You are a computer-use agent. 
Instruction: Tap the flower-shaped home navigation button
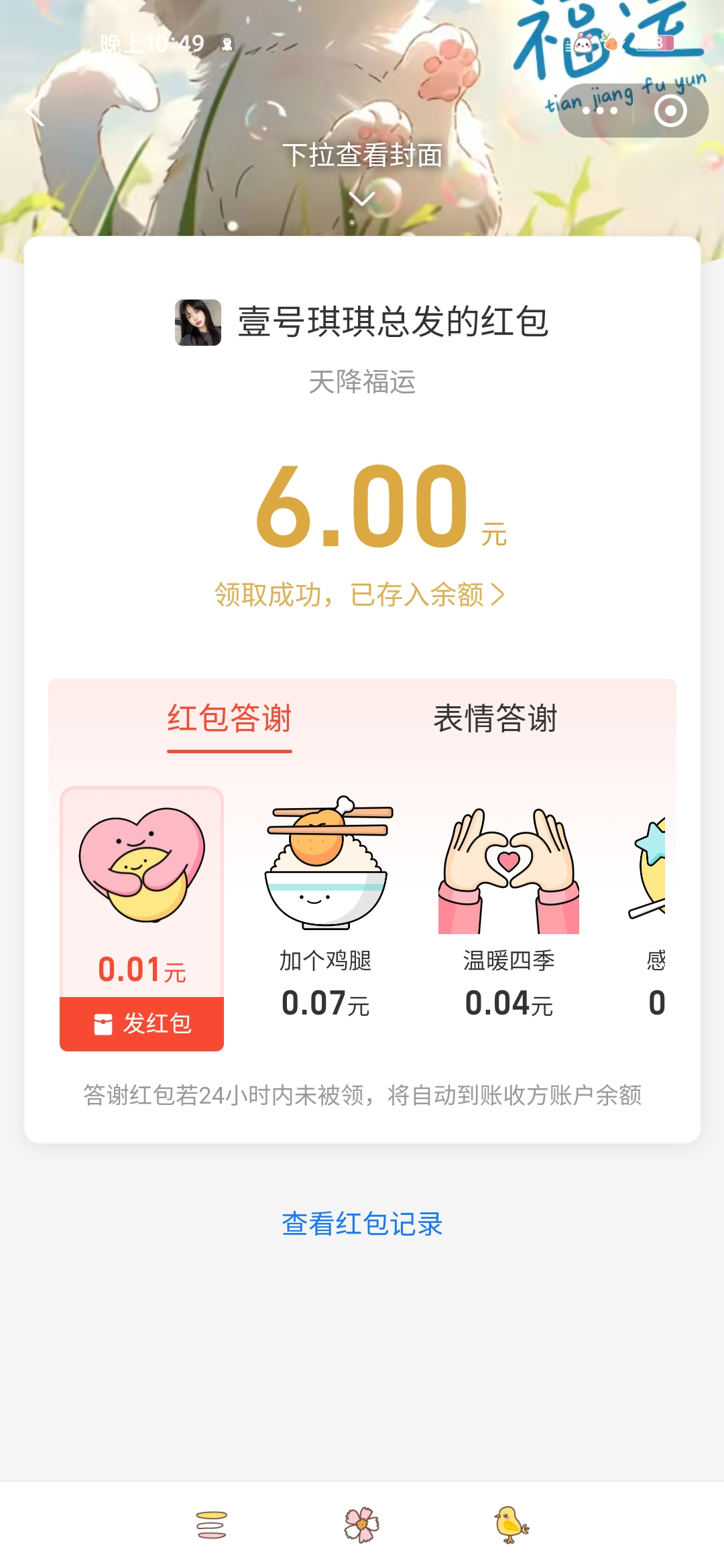pos(362,1524)
